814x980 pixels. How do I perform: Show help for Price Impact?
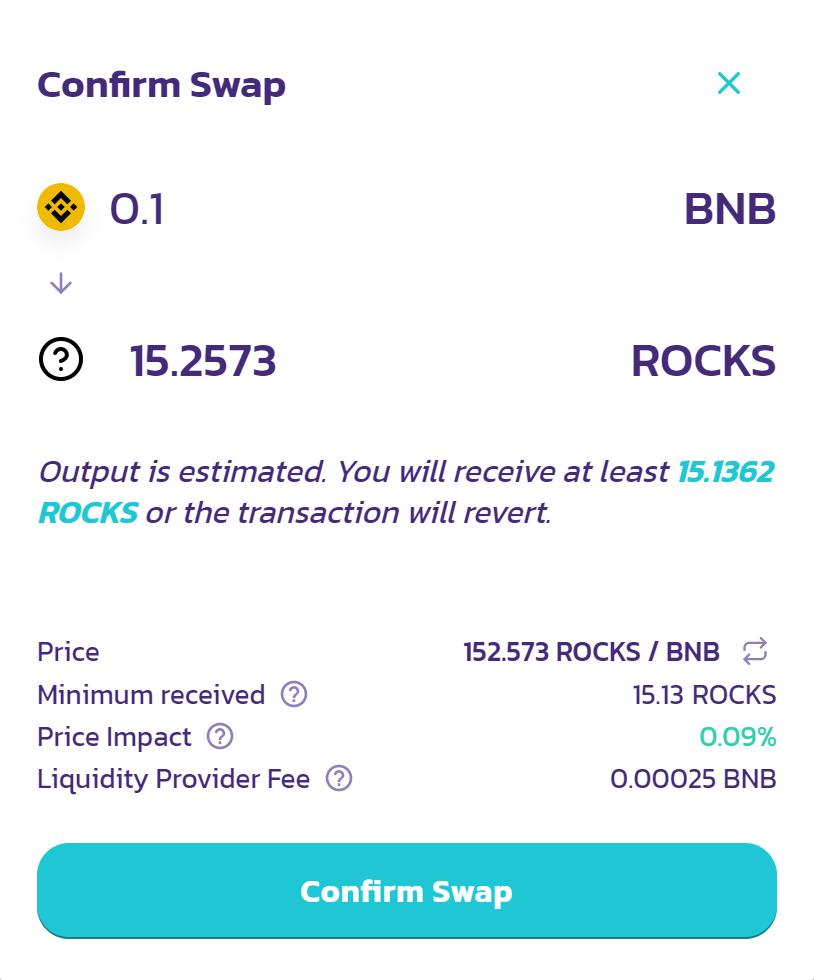pos(220,737)
